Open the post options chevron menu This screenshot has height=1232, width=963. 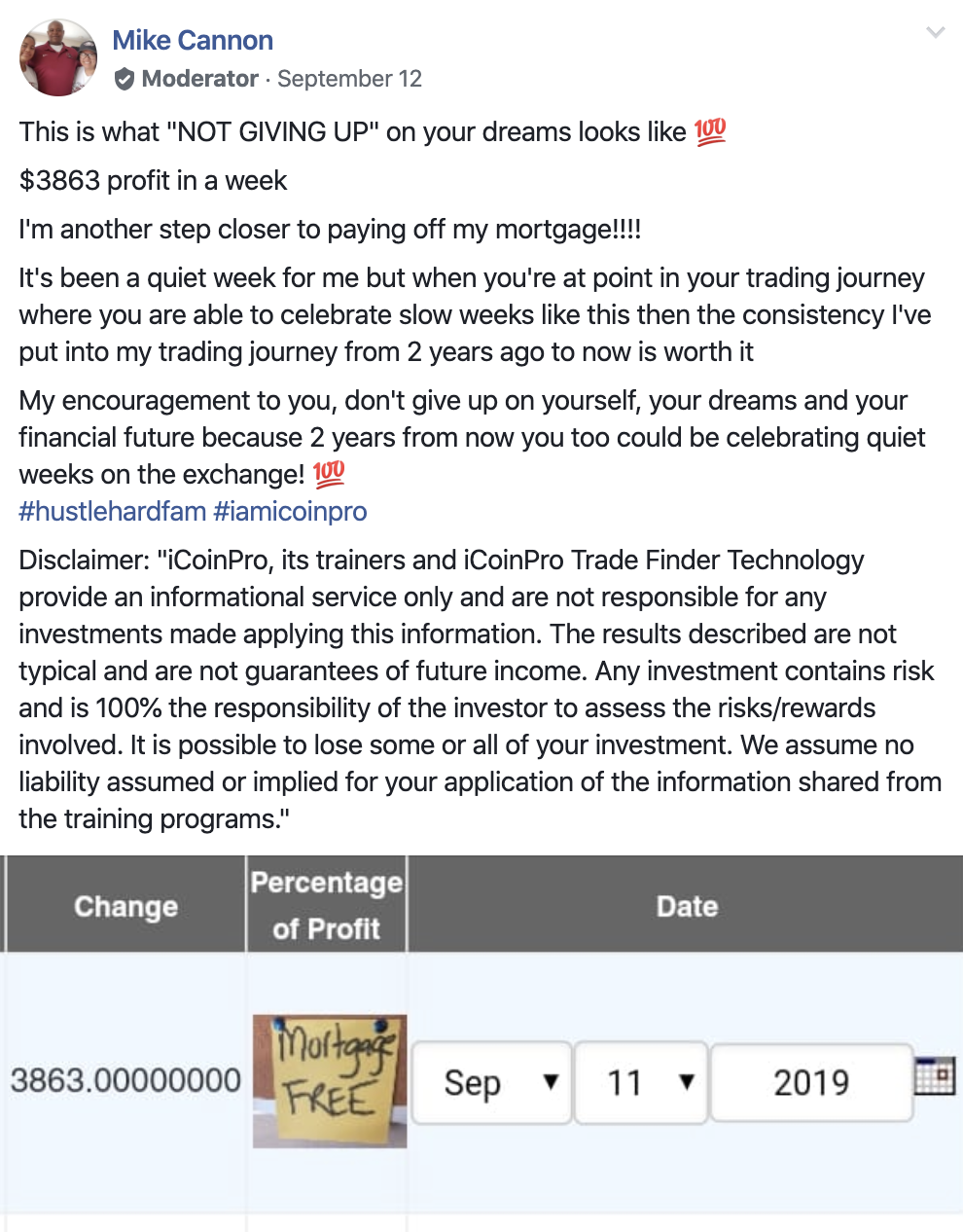(935, 33)
